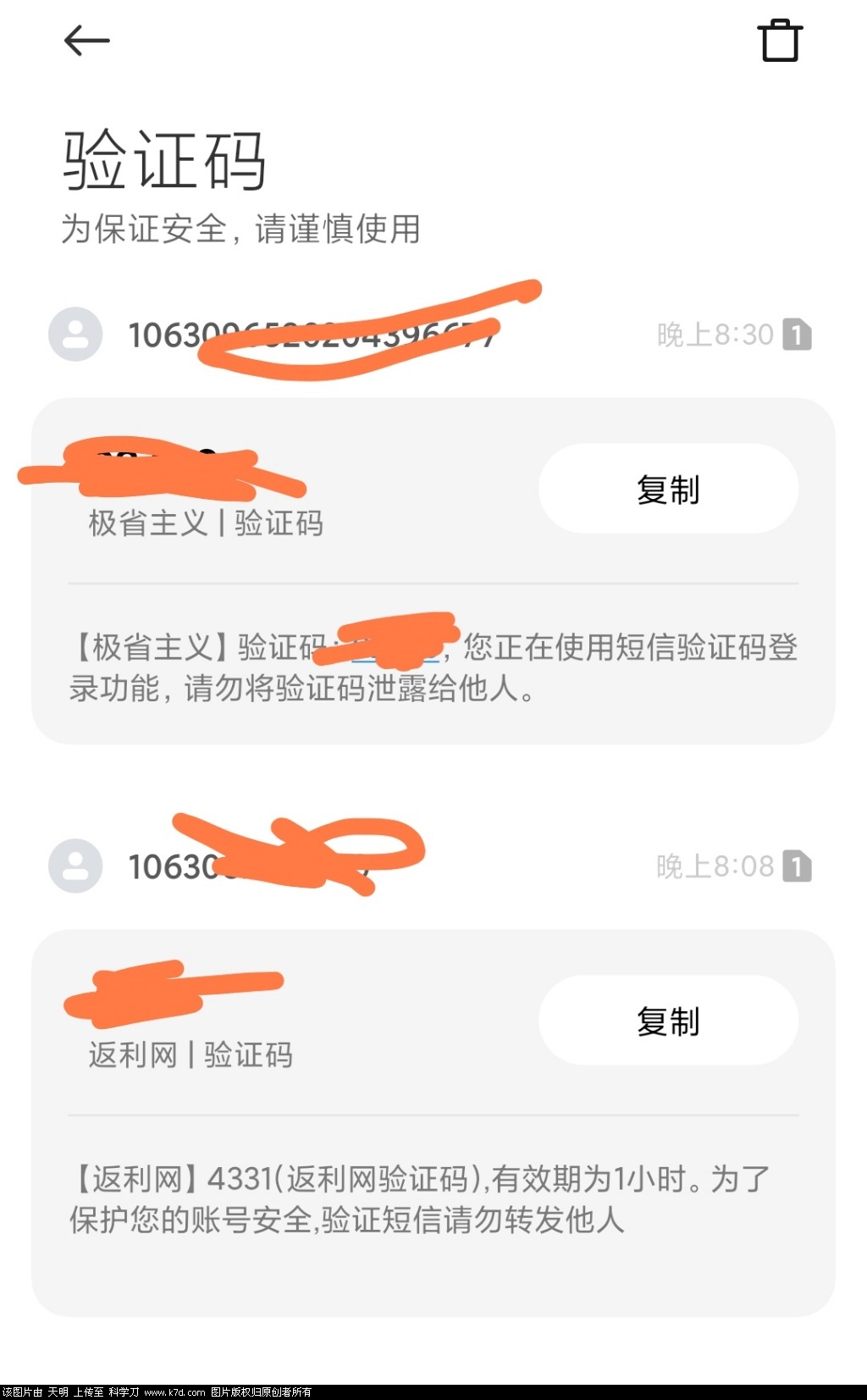Copy the 极省主义 verification code
The image size is (867, 1400).
tap(668, 490)
